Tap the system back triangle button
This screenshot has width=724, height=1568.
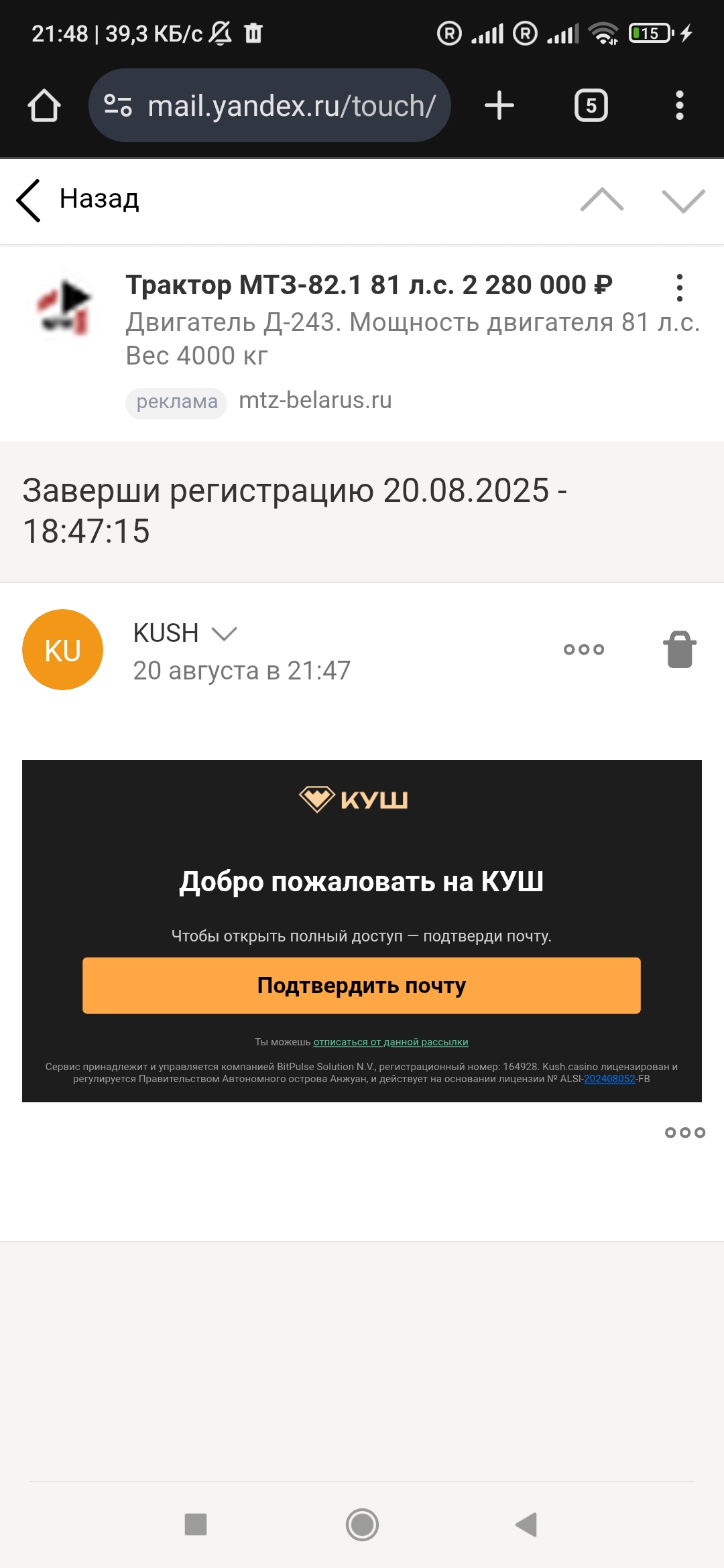526,1524
